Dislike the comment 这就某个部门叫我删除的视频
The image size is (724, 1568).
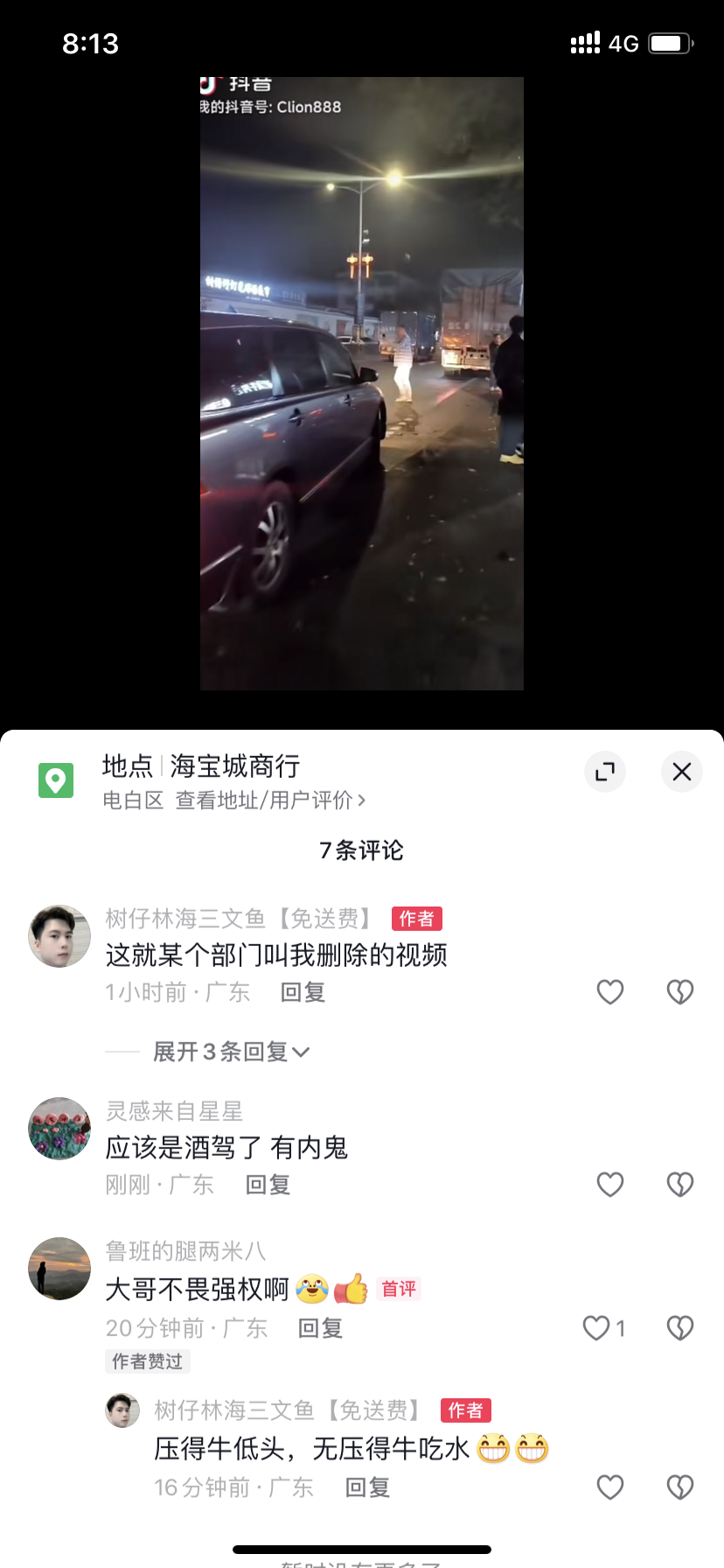pyautogui.click(x=679, y=991)
